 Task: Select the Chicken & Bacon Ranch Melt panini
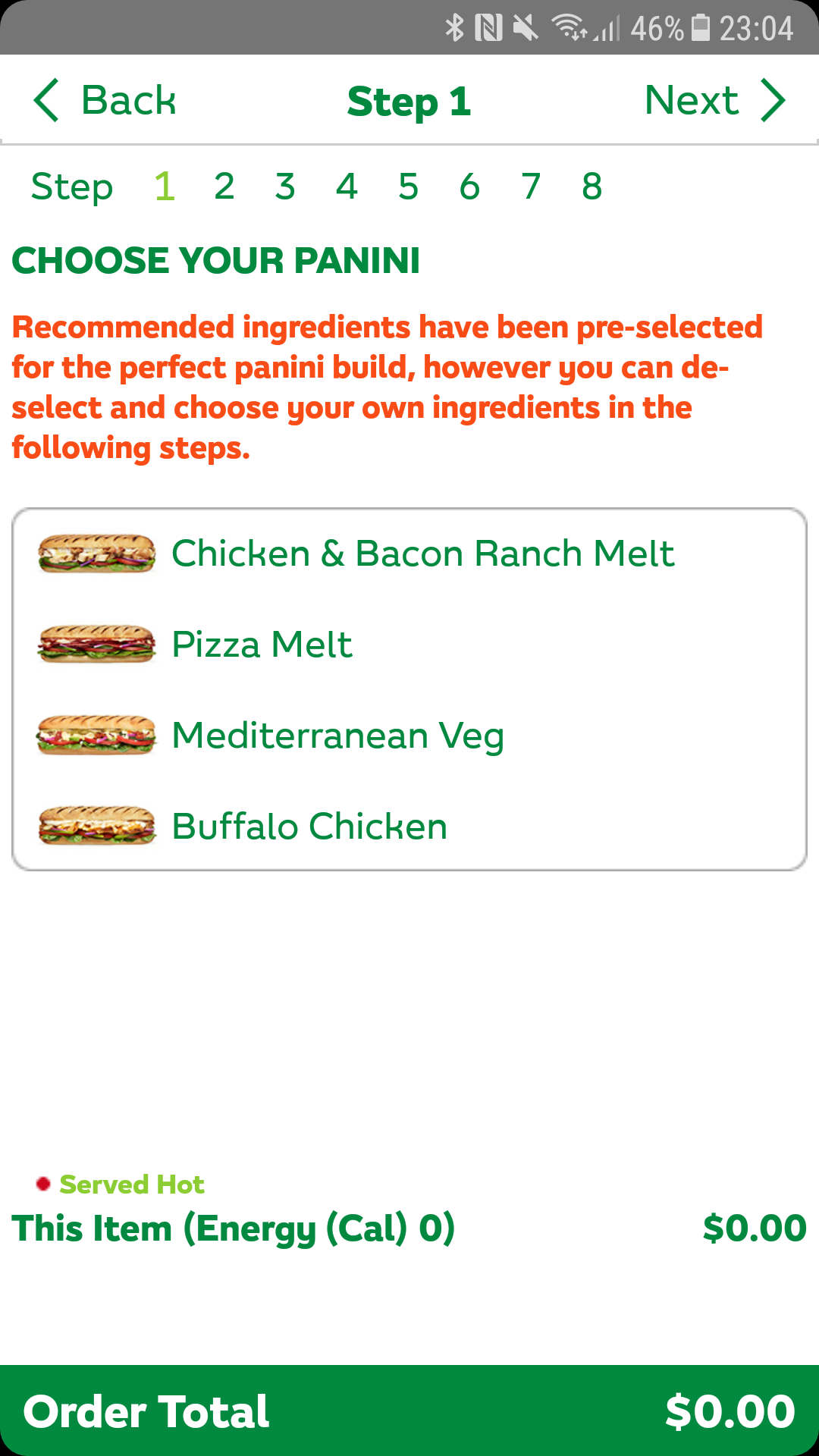click(422, 554)
